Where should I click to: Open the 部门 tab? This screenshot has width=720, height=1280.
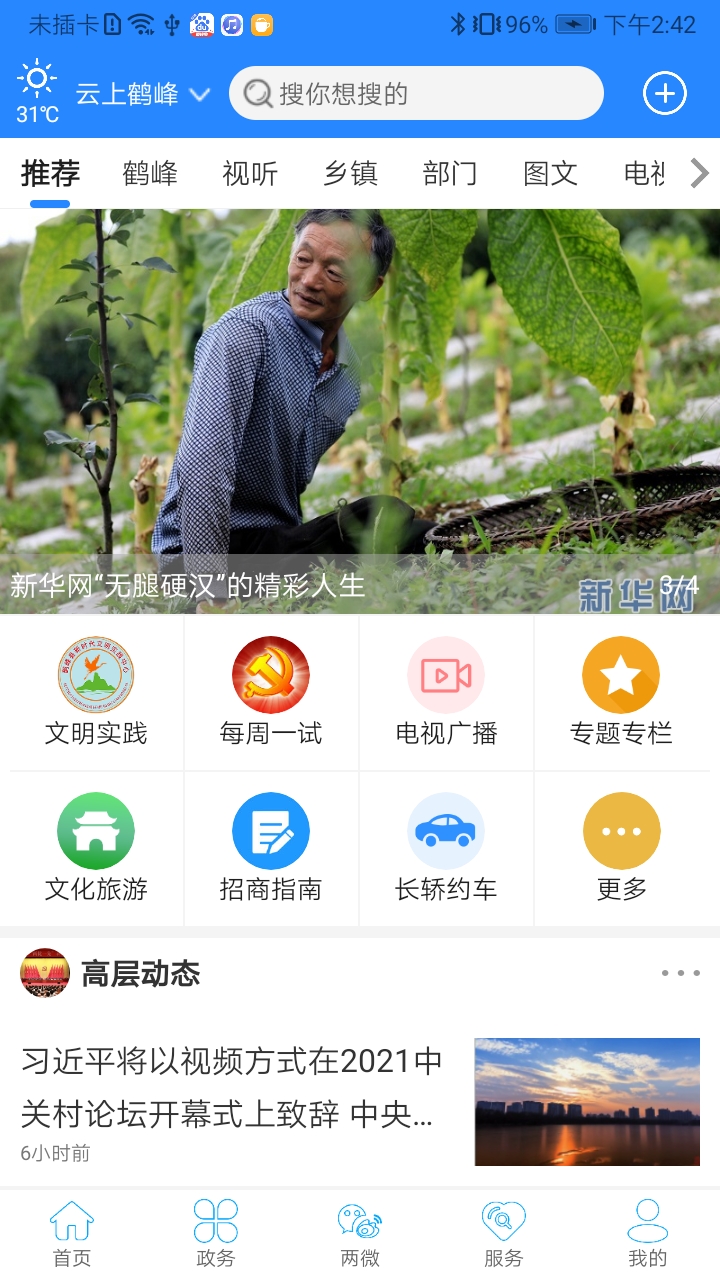point(450,174)
